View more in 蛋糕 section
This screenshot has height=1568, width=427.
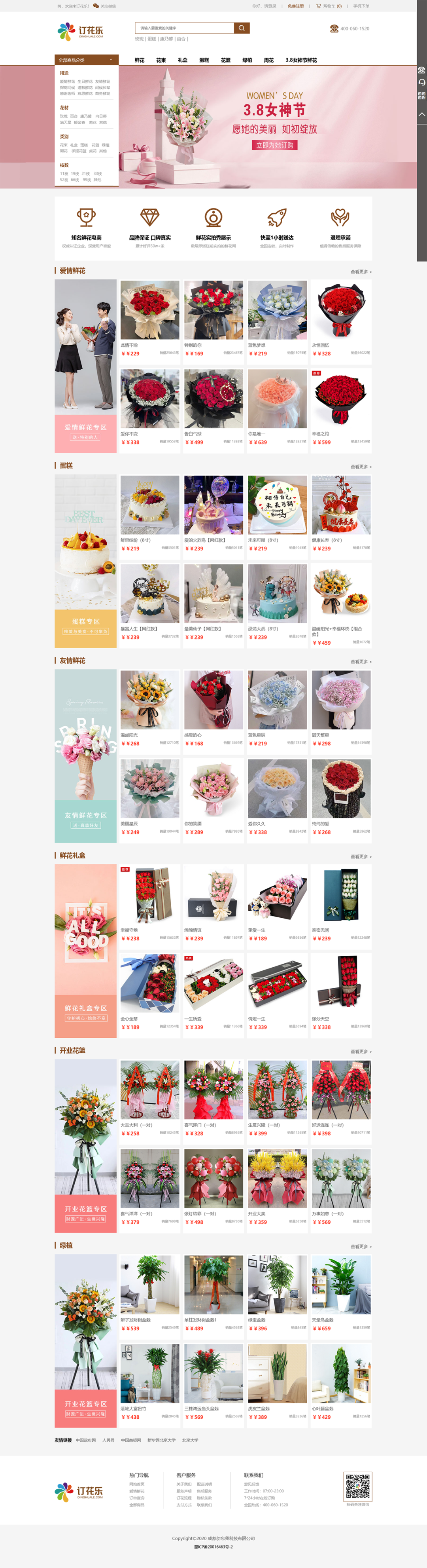(360, 467)
